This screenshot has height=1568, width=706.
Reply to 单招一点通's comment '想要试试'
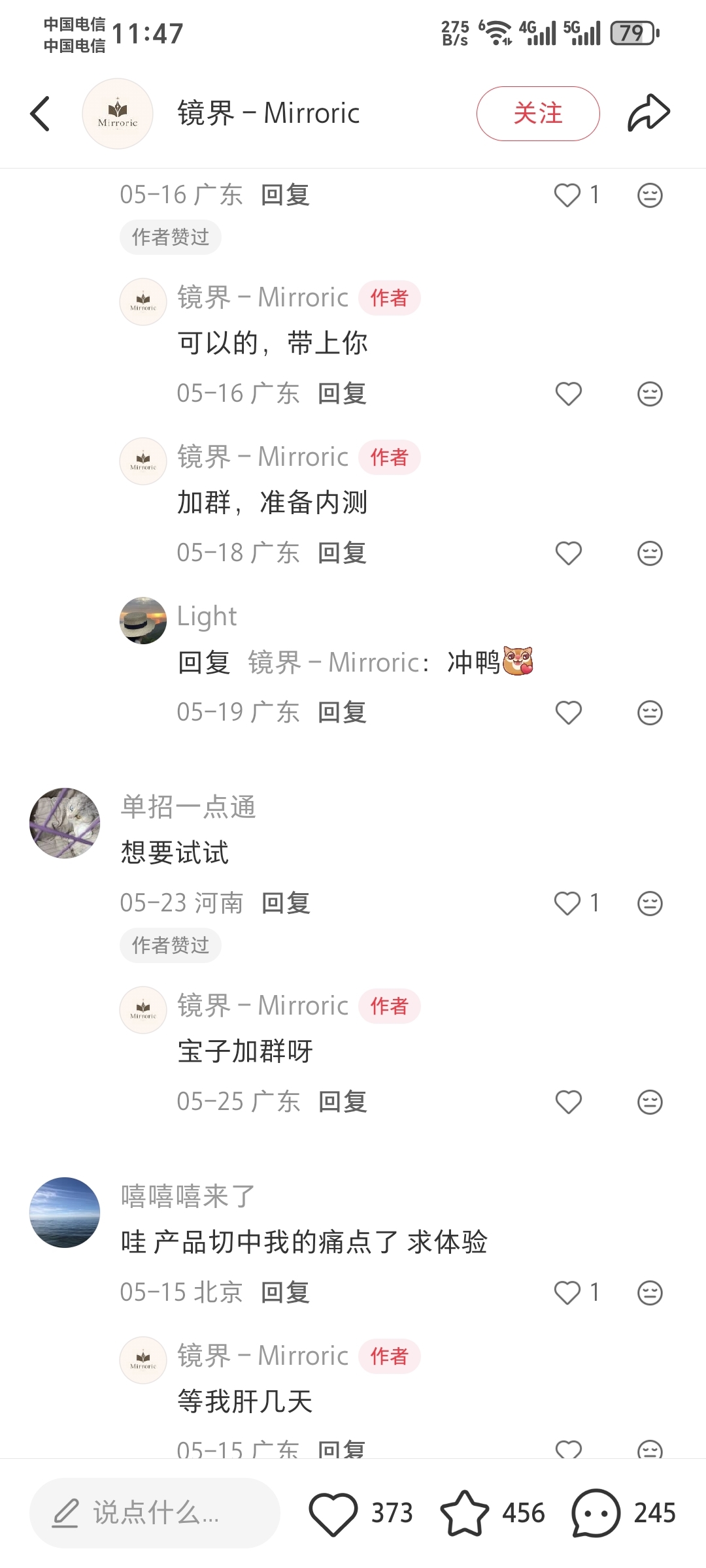[286, 903]
